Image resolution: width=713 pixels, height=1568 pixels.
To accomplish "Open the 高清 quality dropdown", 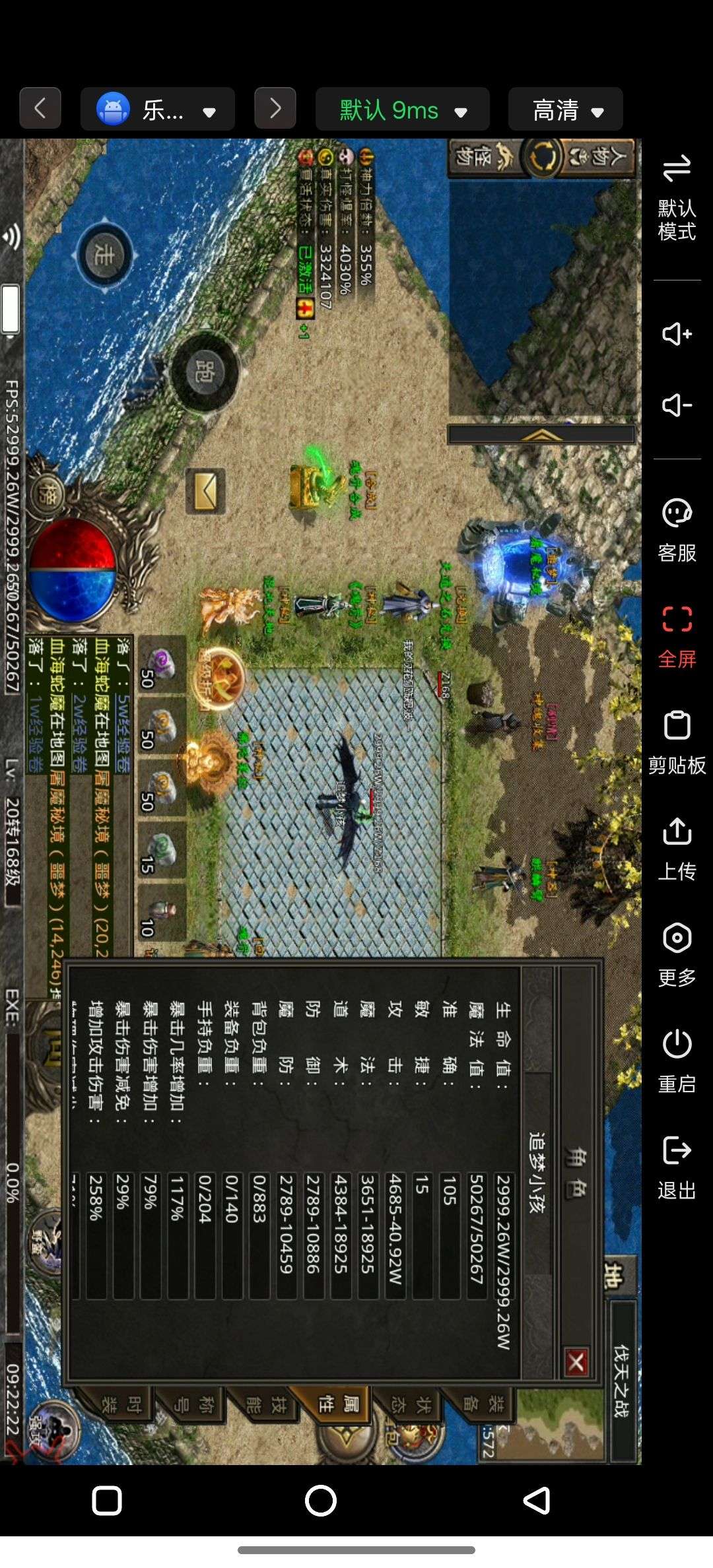I will pyautogui.click(x=566, y=110).
